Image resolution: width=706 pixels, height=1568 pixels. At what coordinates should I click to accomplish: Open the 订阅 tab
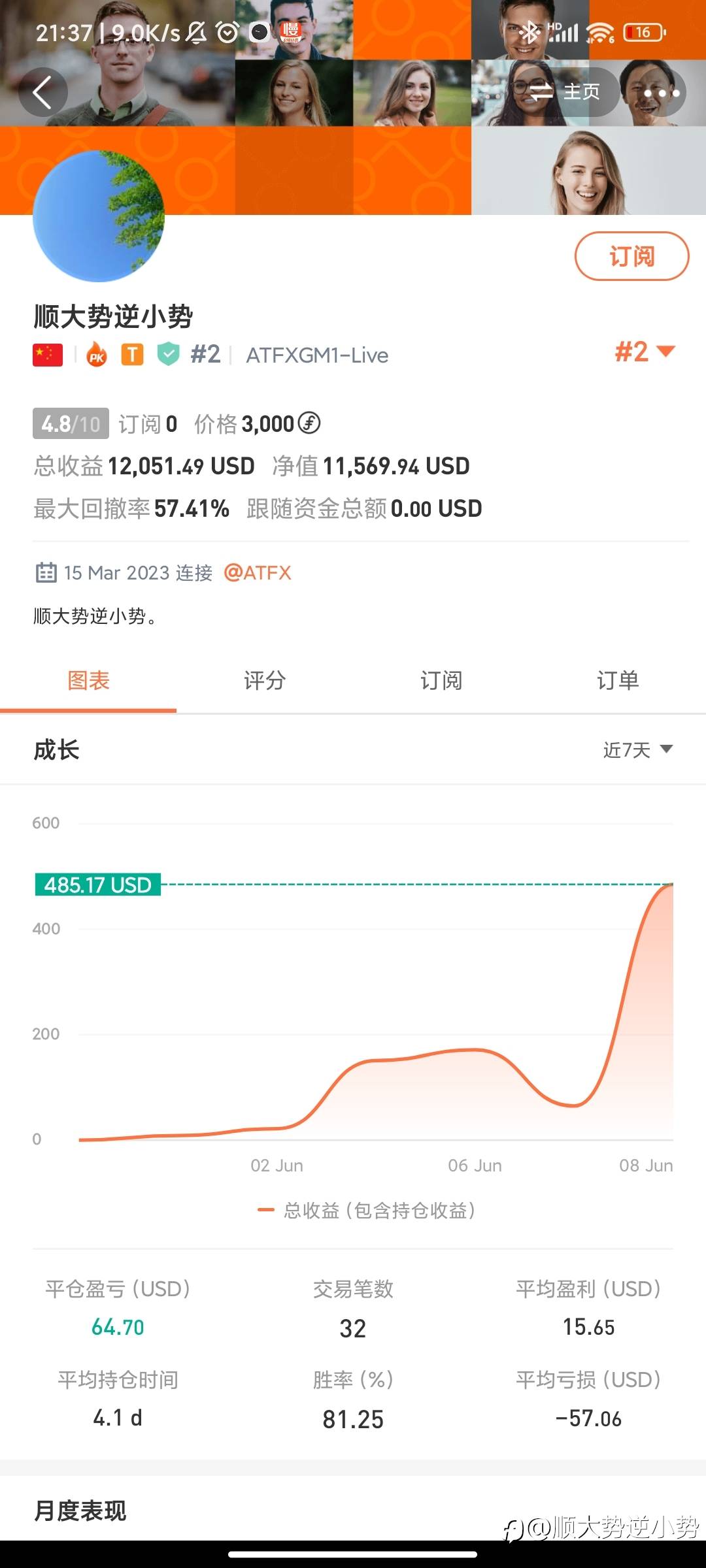coord(441,681)
